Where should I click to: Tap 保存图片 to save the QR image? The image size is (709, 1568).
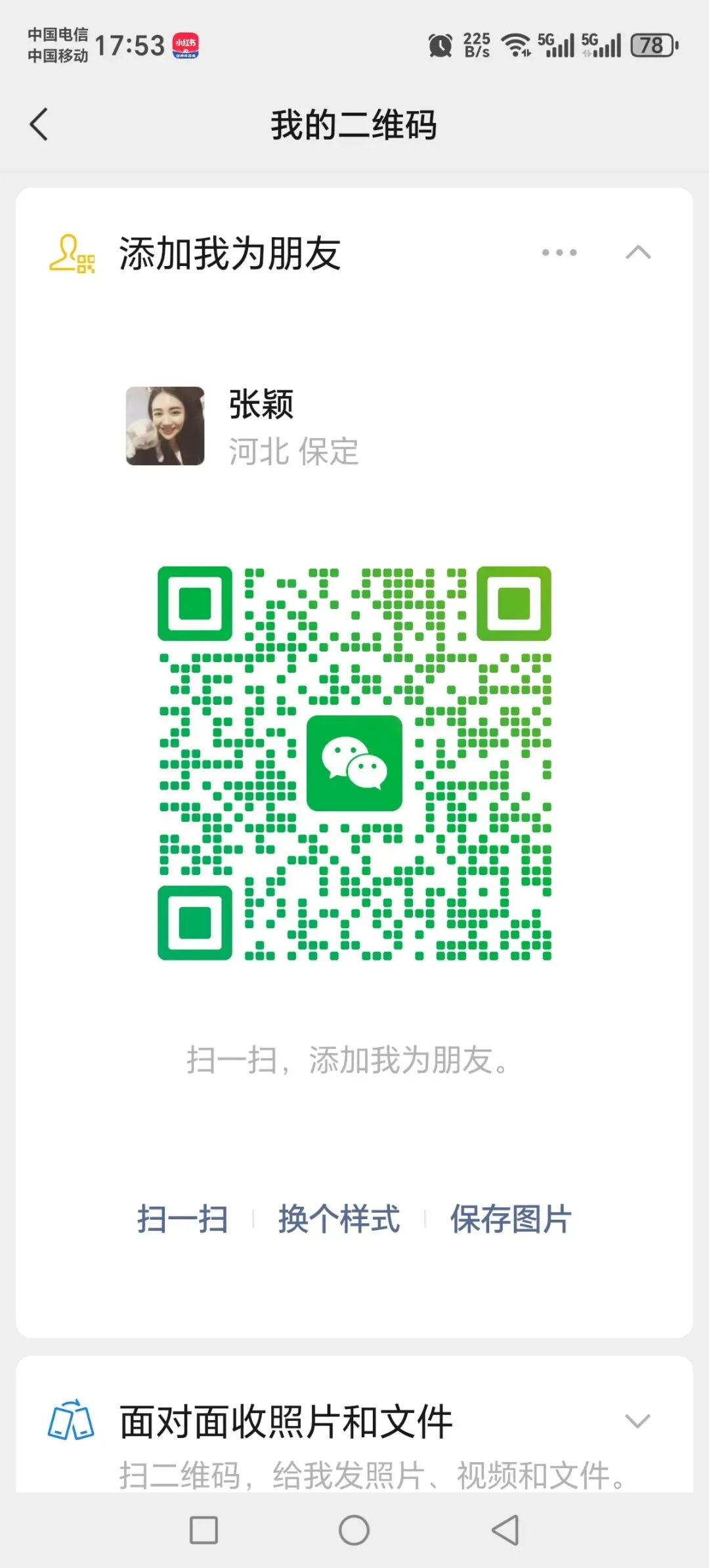click(x=511, y=1219)
